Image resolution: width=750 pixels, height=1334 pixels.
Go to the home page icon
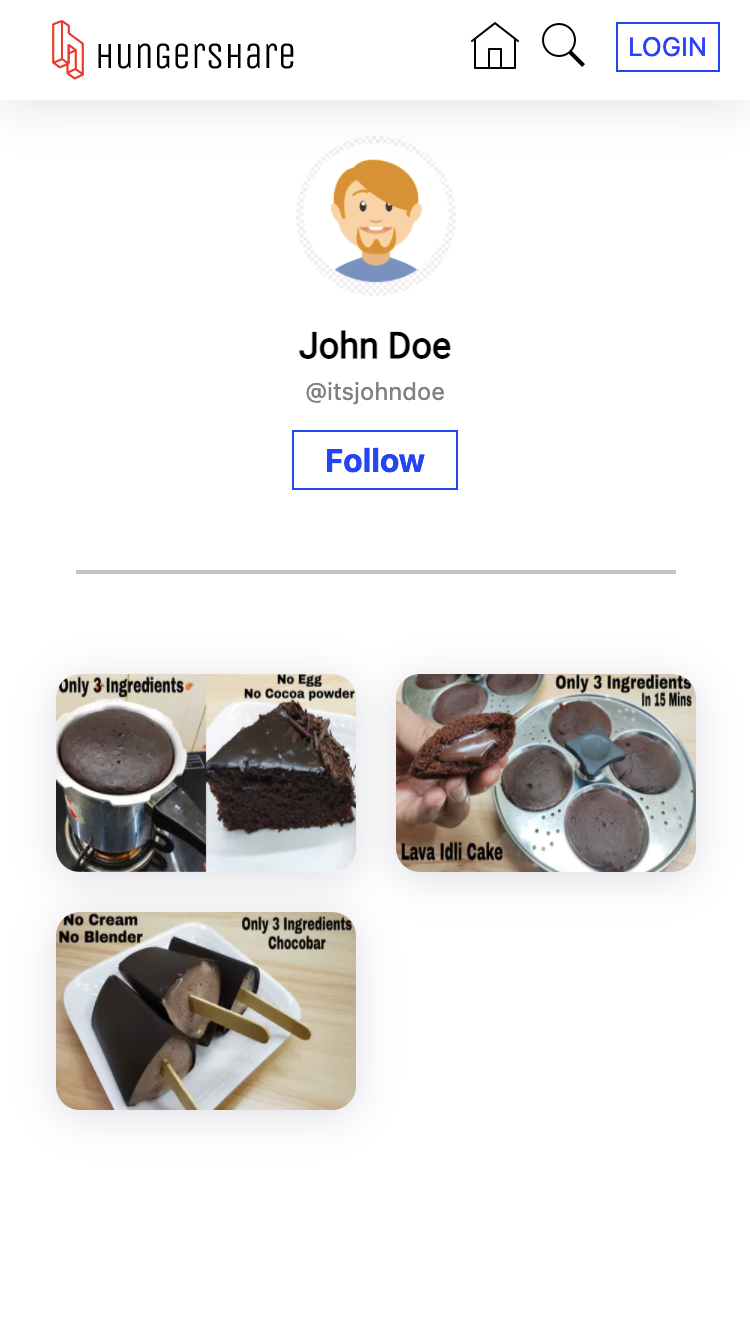(495, 47)
